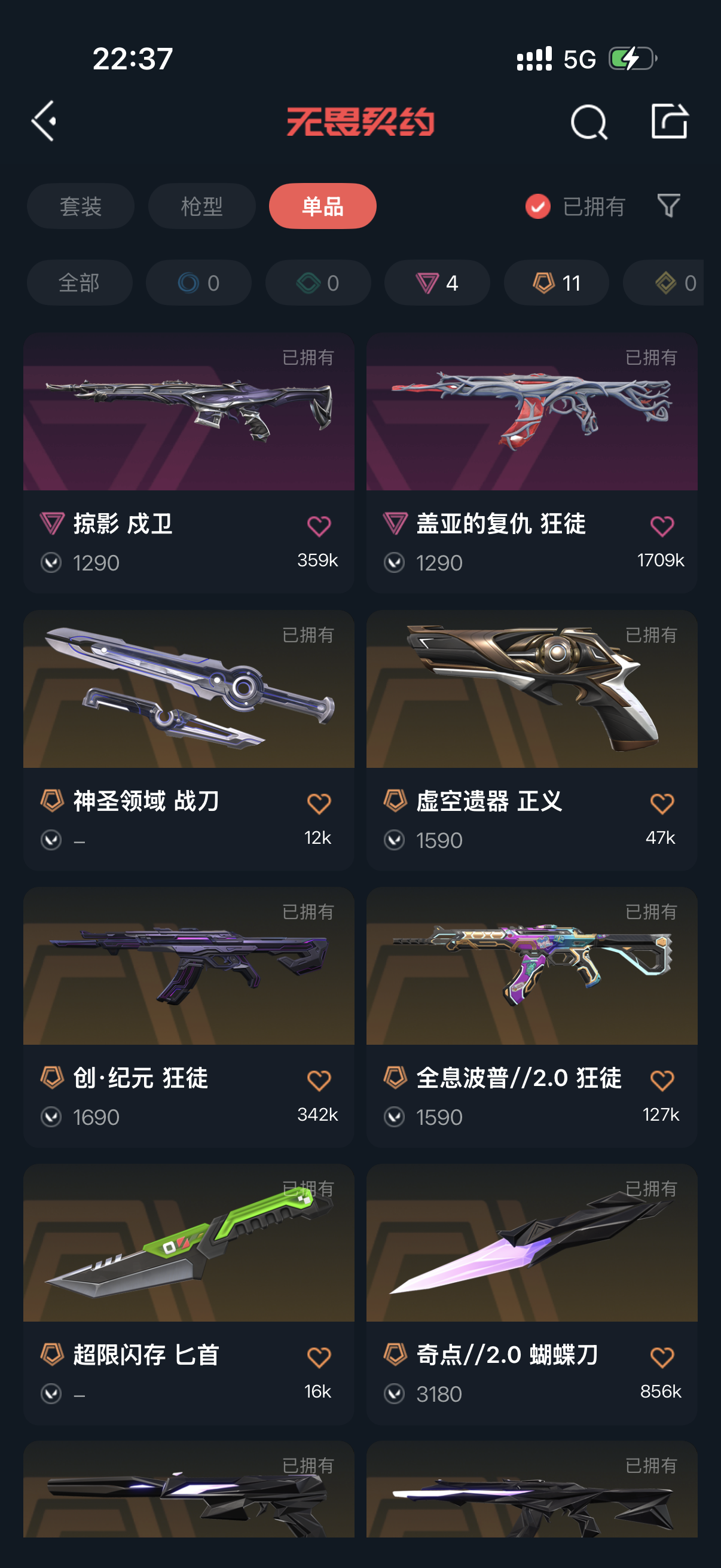This screenshot has height=1568, width=721.
Task: Go back using the top-left arrow
Action: [44, 121]
